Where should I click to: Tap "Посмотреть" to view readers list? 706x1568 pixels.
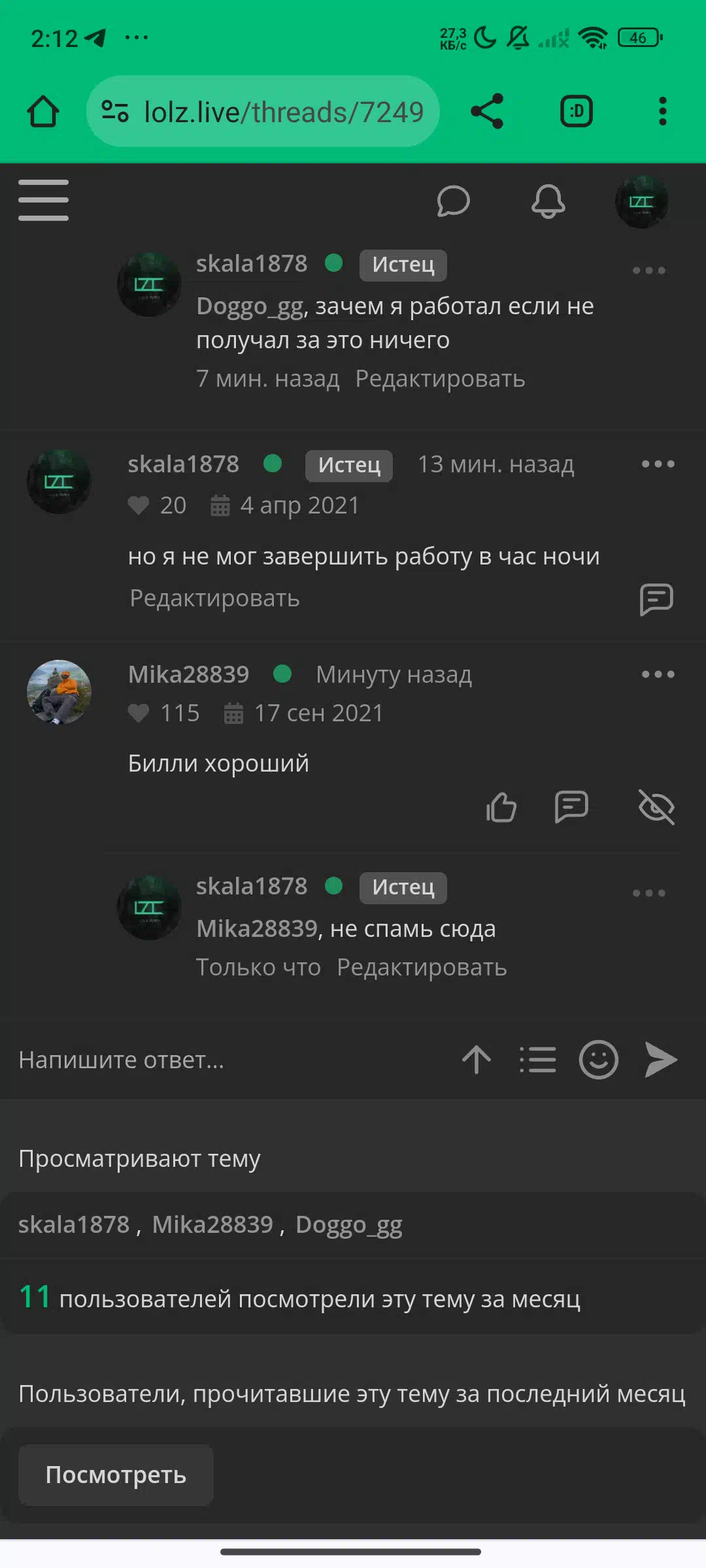click(116, 1475)
